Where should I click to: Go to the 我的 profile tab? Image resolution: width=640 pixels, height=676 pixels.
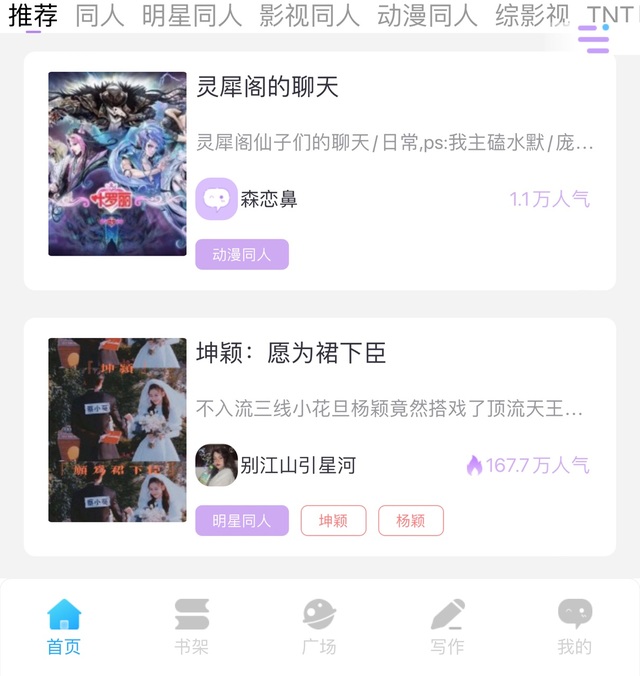point(575,627)
